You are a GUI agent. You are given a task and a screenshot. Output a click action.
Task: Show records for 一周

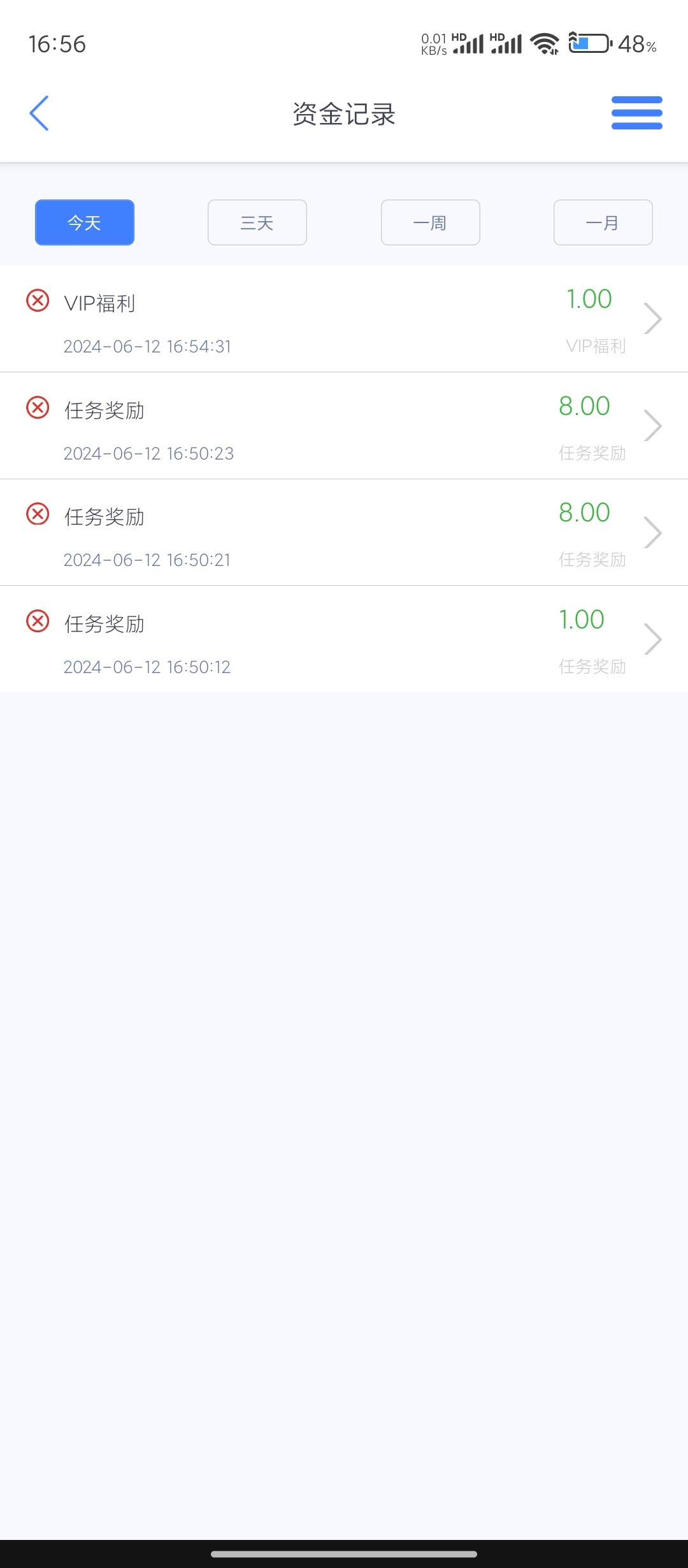[431, 222]
